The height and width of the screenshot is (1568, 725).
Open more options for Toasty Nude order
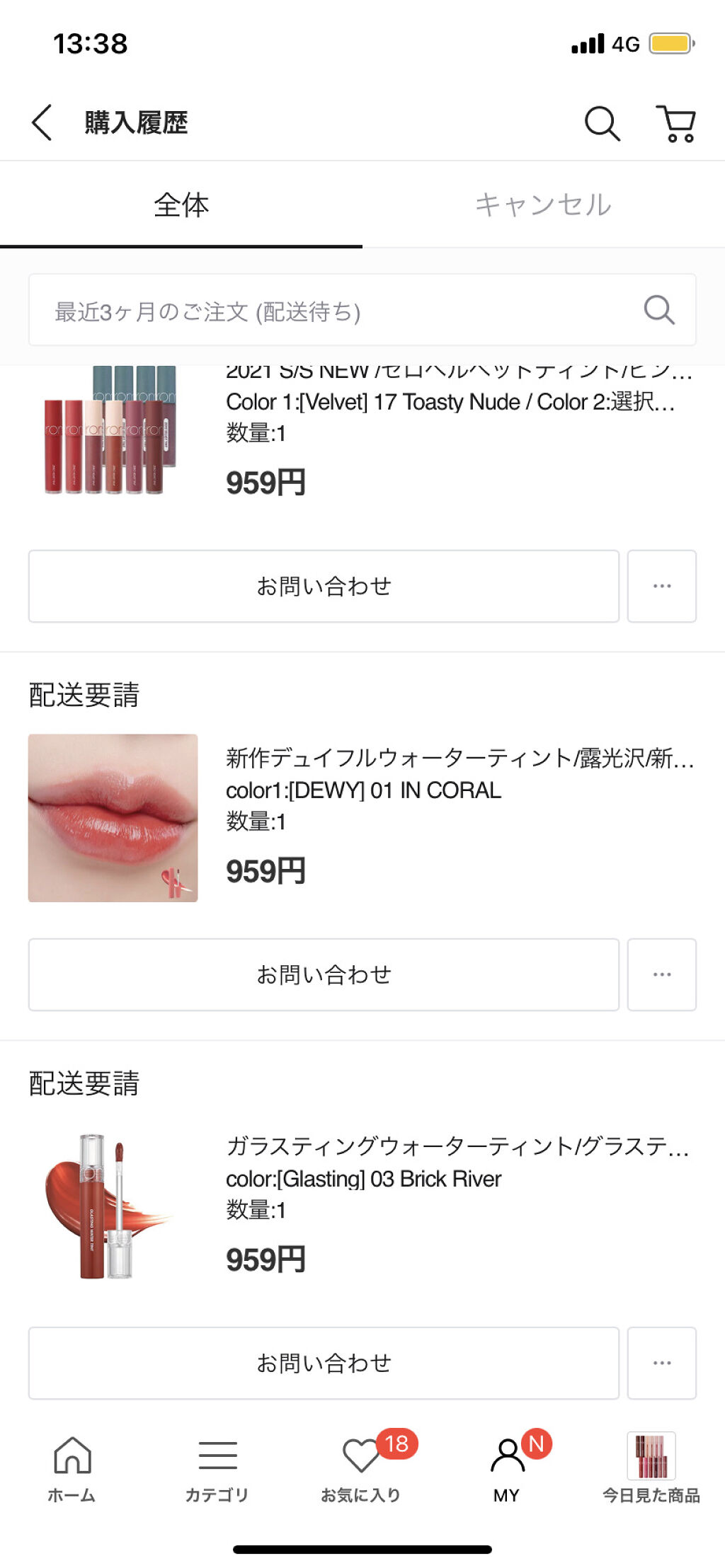(x=661, y=586)
